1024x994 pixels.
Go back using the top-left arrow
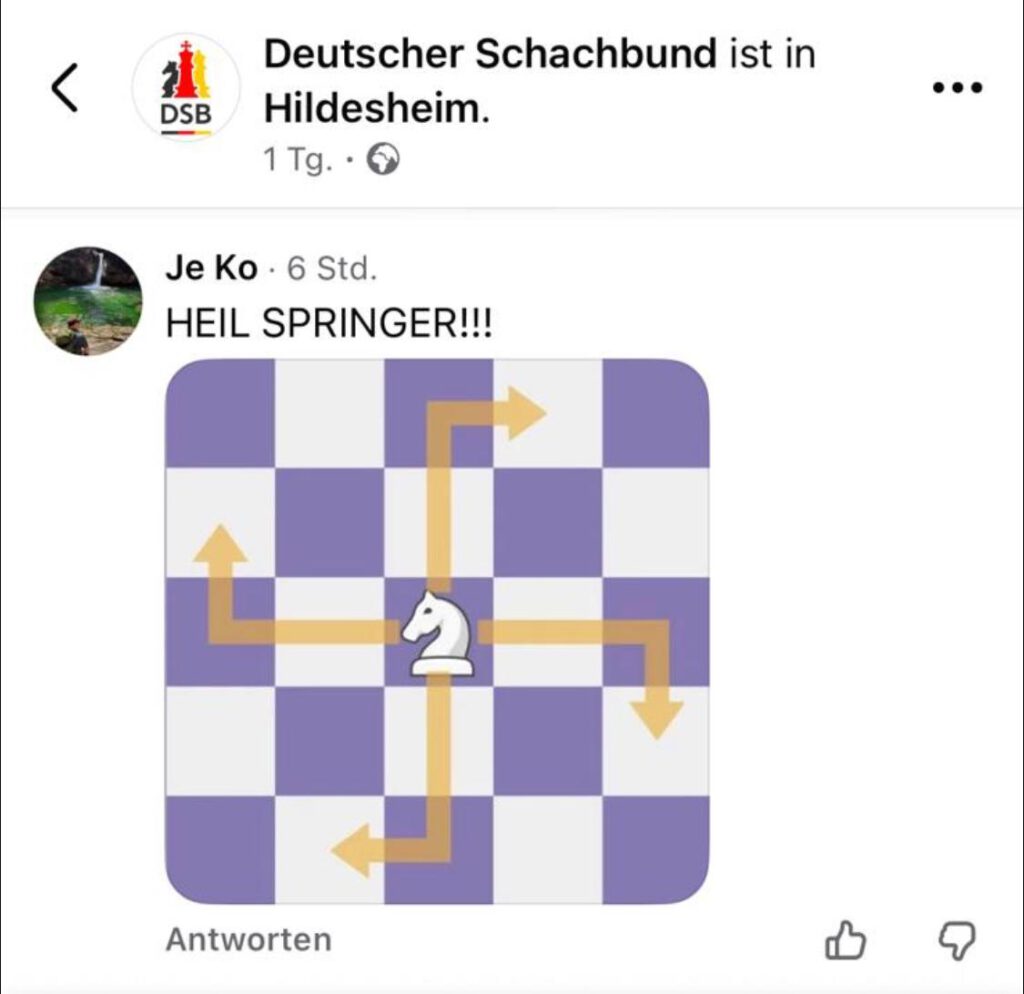tap(63, 88)
